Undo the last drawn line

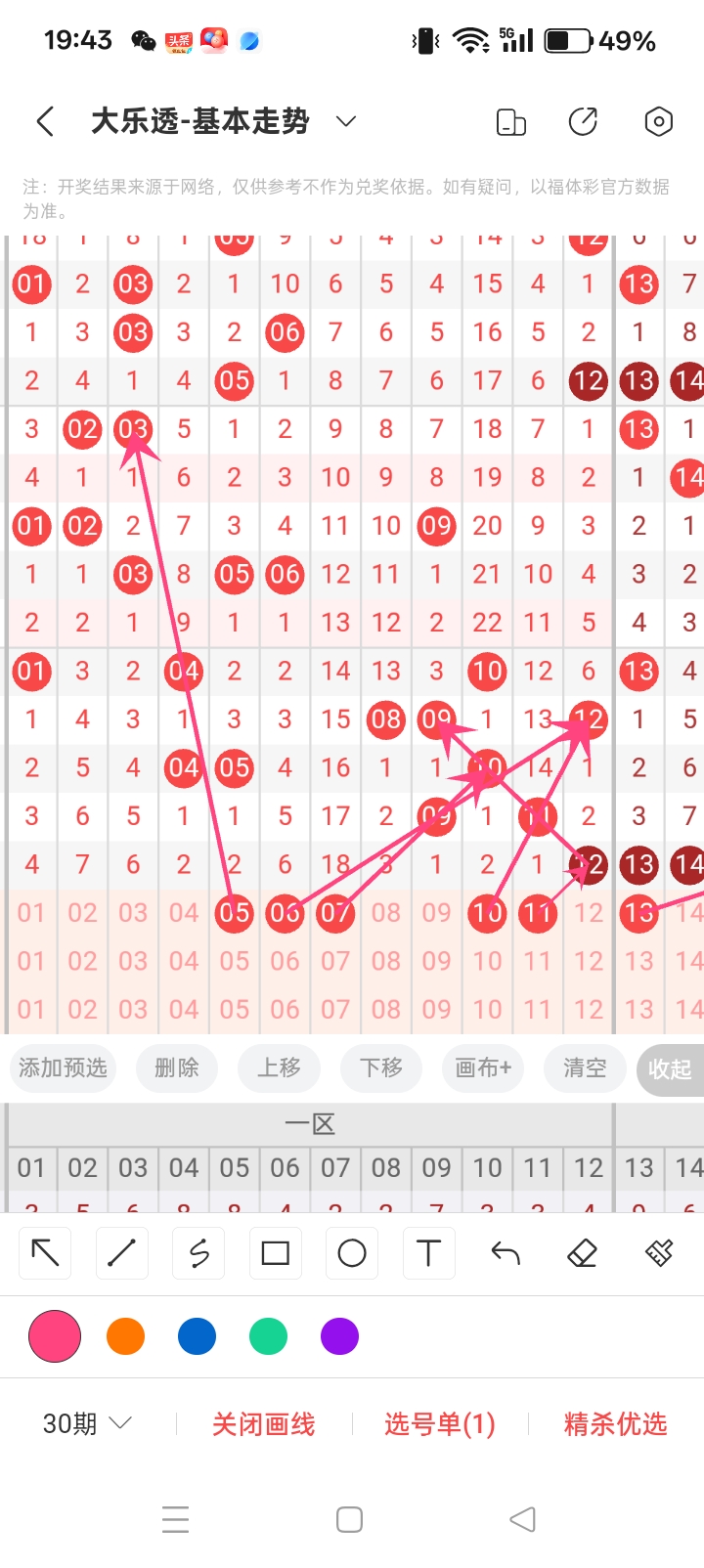tap(504, 1252)
